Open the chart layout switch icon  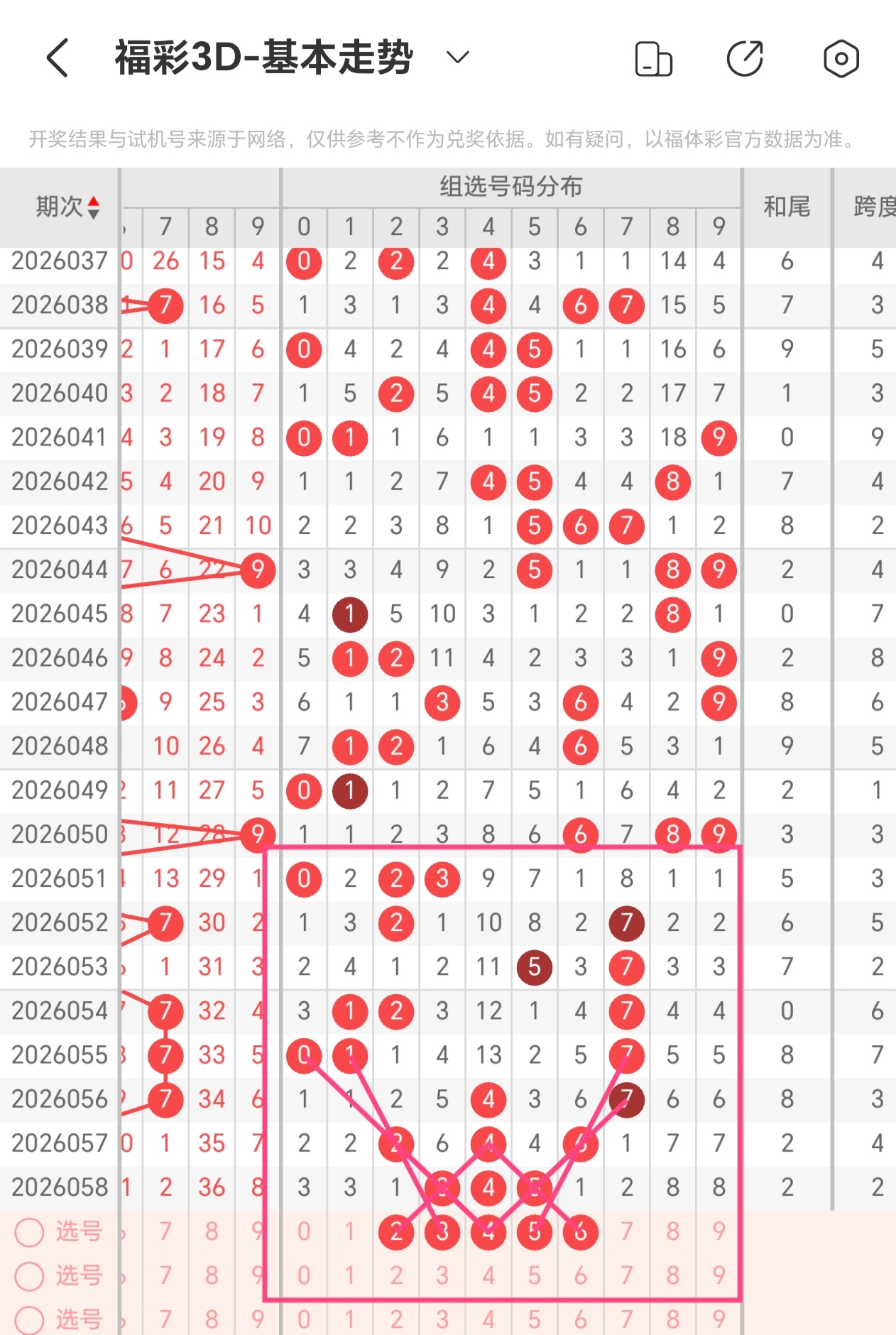pos(652,60)
